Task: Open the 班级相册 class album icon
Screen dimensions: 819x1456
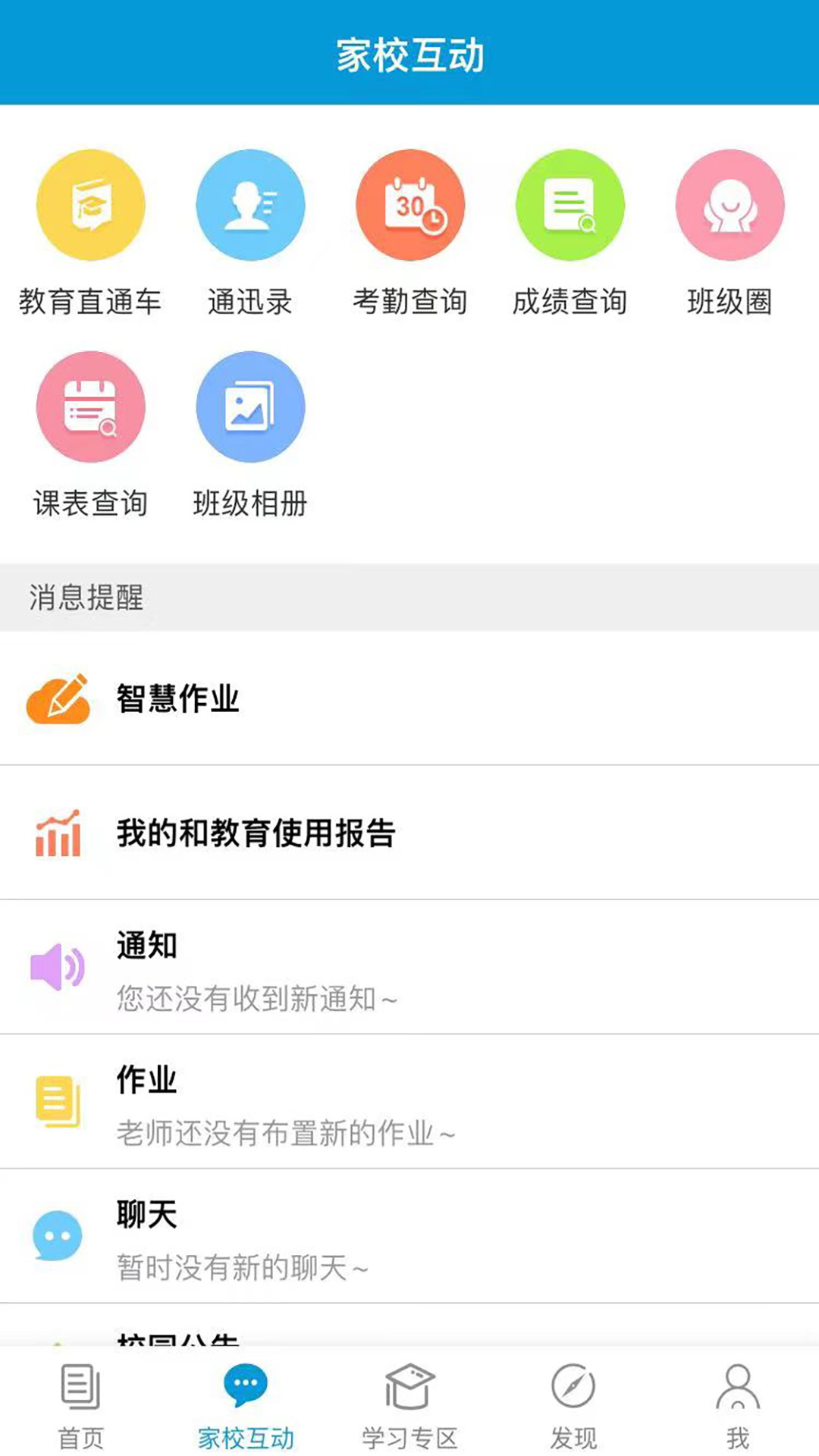Action: pos(251,406)
